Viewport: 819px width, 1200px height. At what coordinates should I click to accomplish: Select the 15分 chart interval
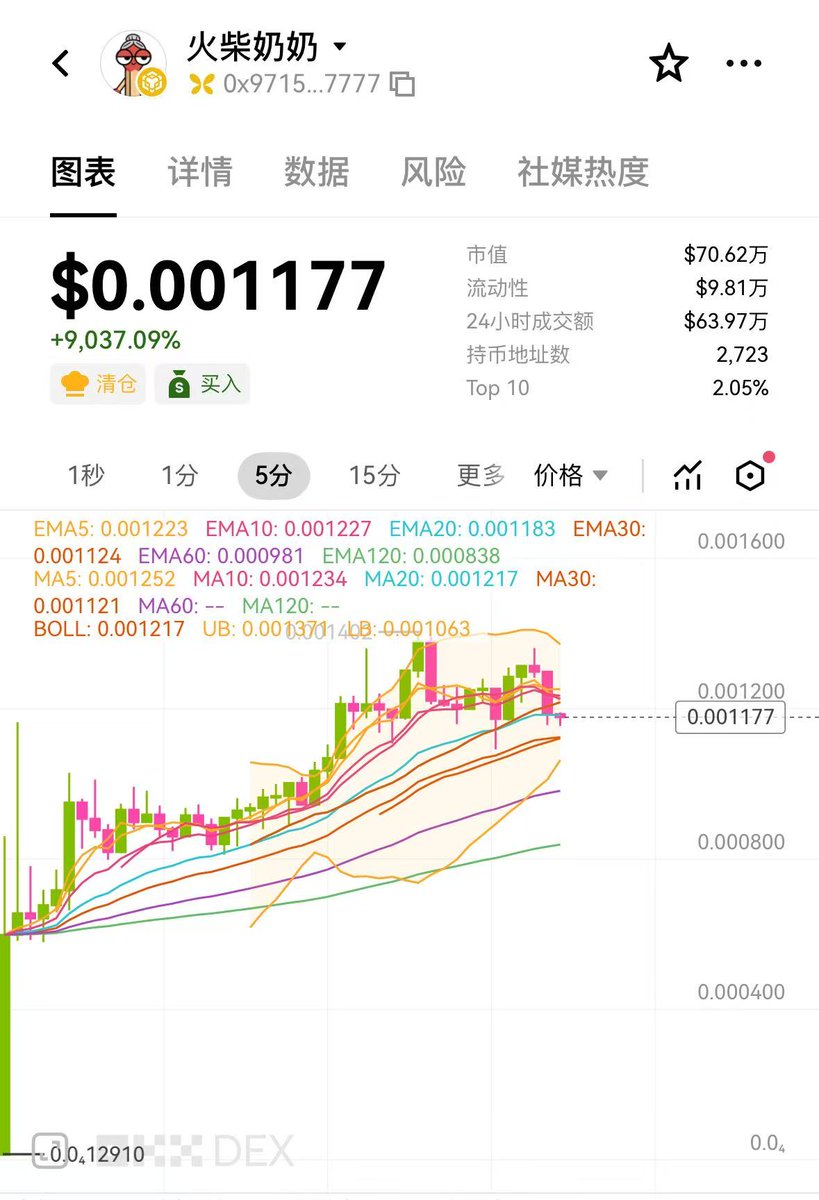[x=374, y=476]
